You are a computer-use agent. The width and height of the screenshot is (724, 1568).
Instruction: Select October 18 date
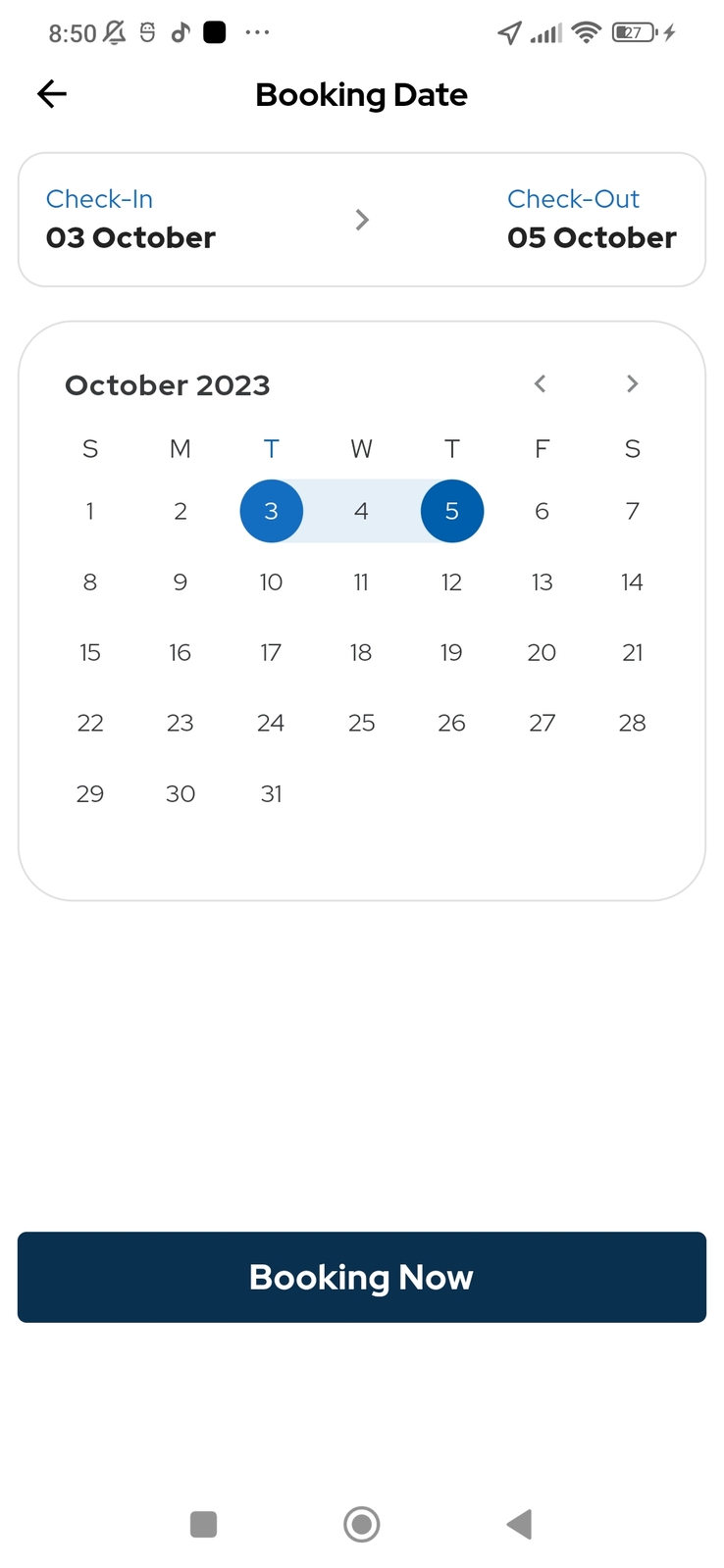(361, 653)
